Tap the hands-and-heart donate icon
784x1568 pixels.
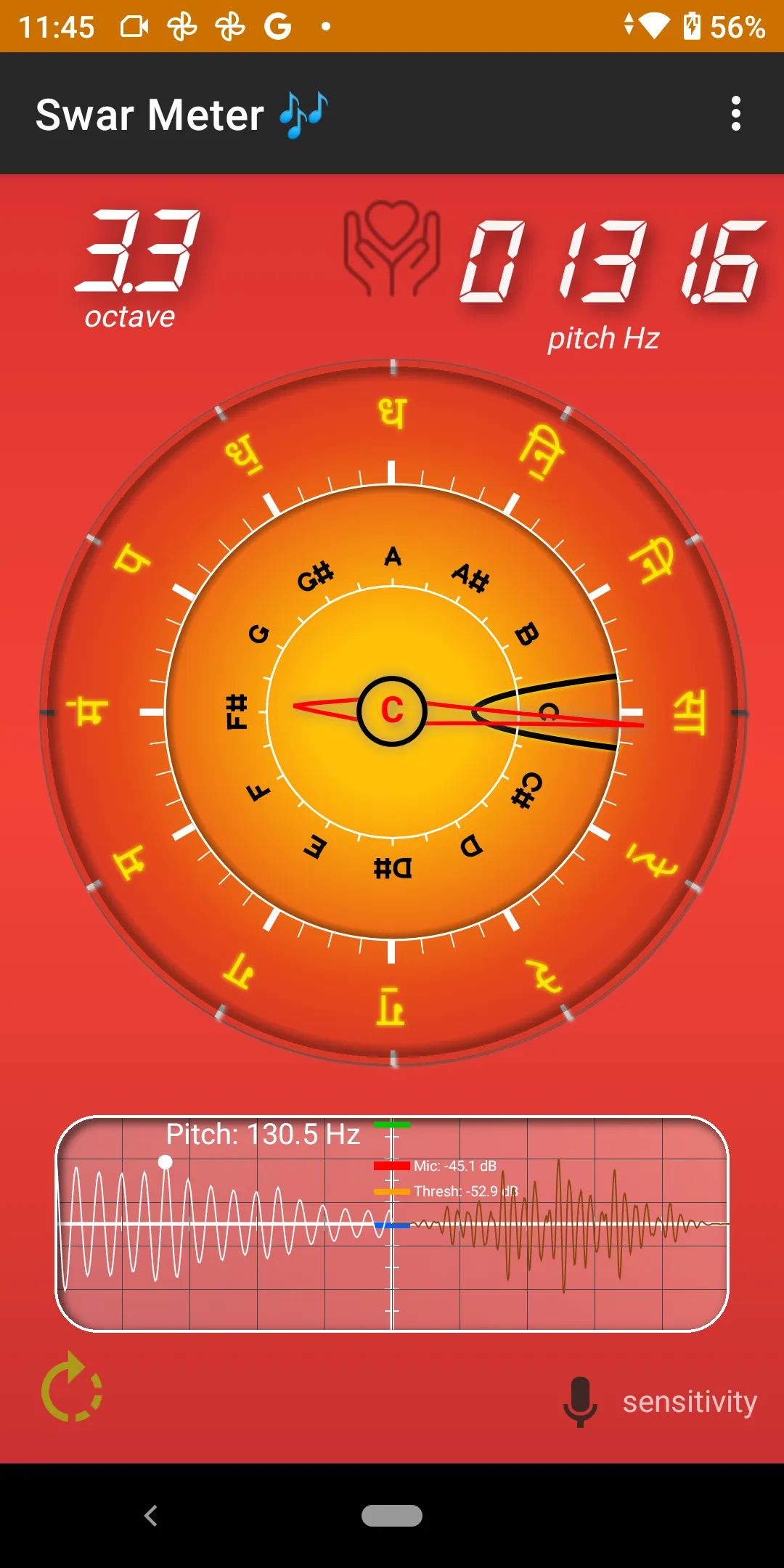392,248
